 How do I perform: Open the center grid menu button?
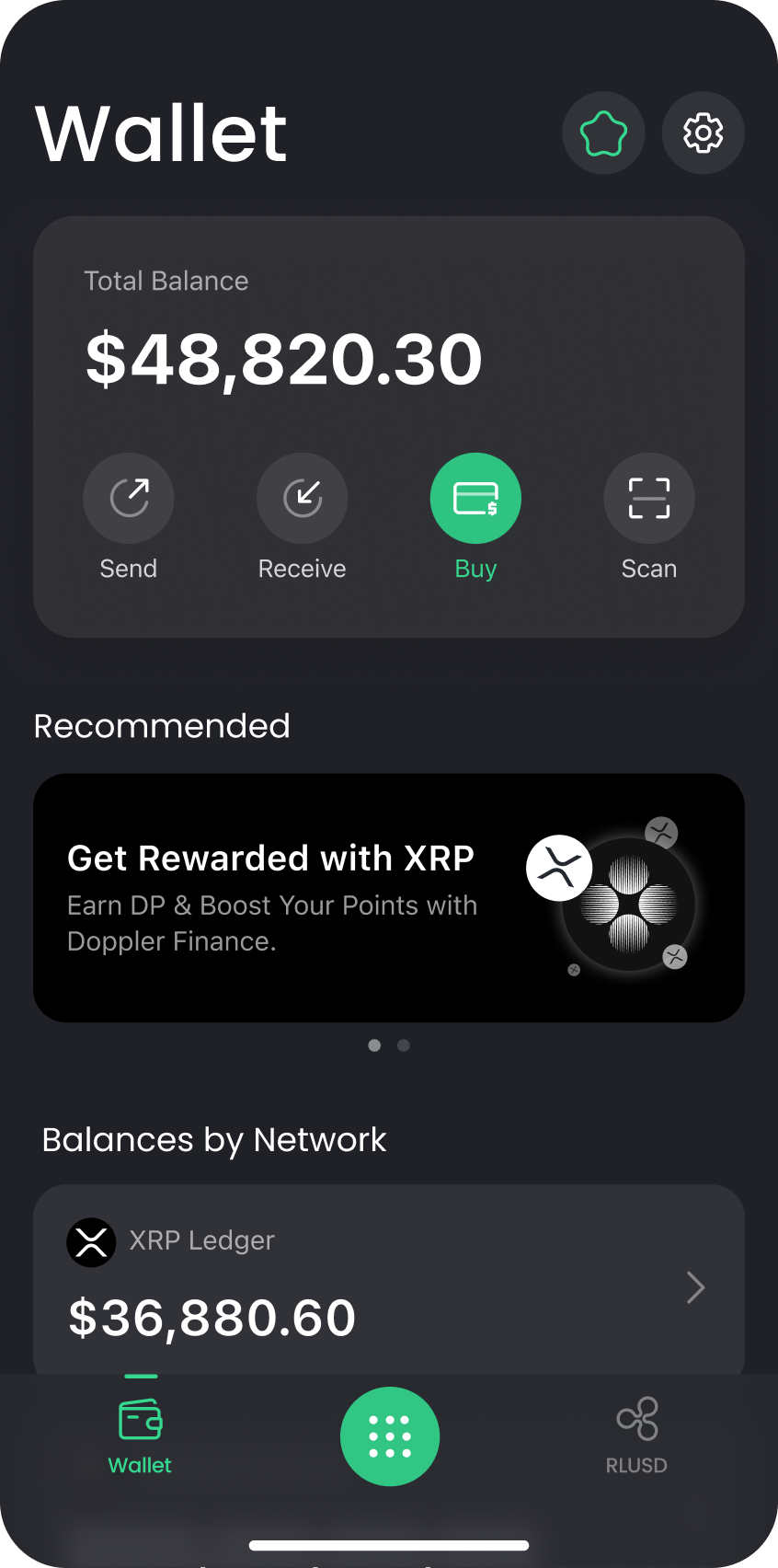click(x=389, y=1436)
